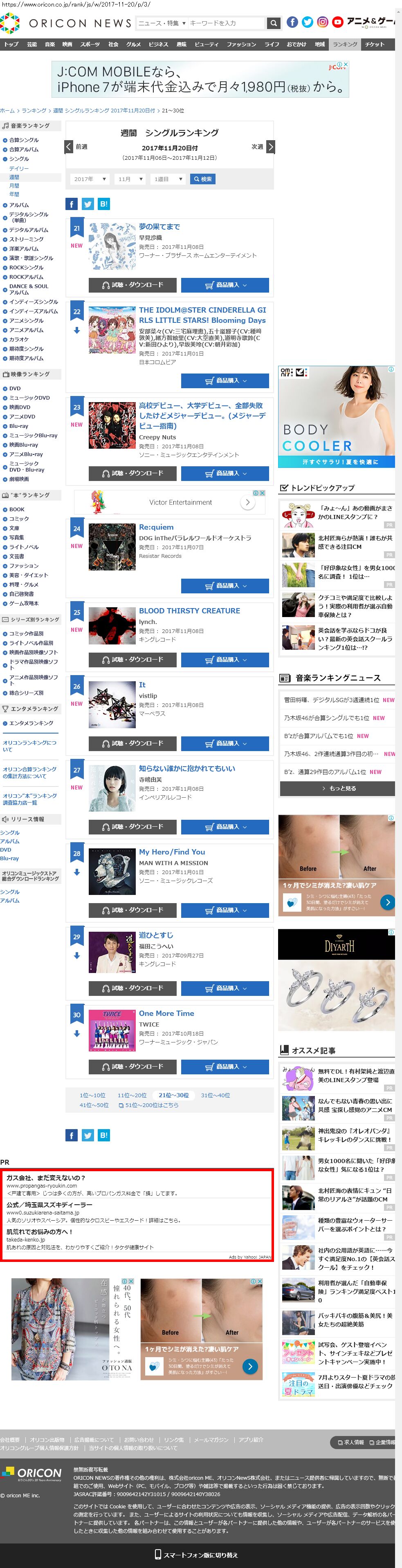402x1568 pixels.
Task: Open the ランキング tab in top navigation
Action: click(345, 45)
